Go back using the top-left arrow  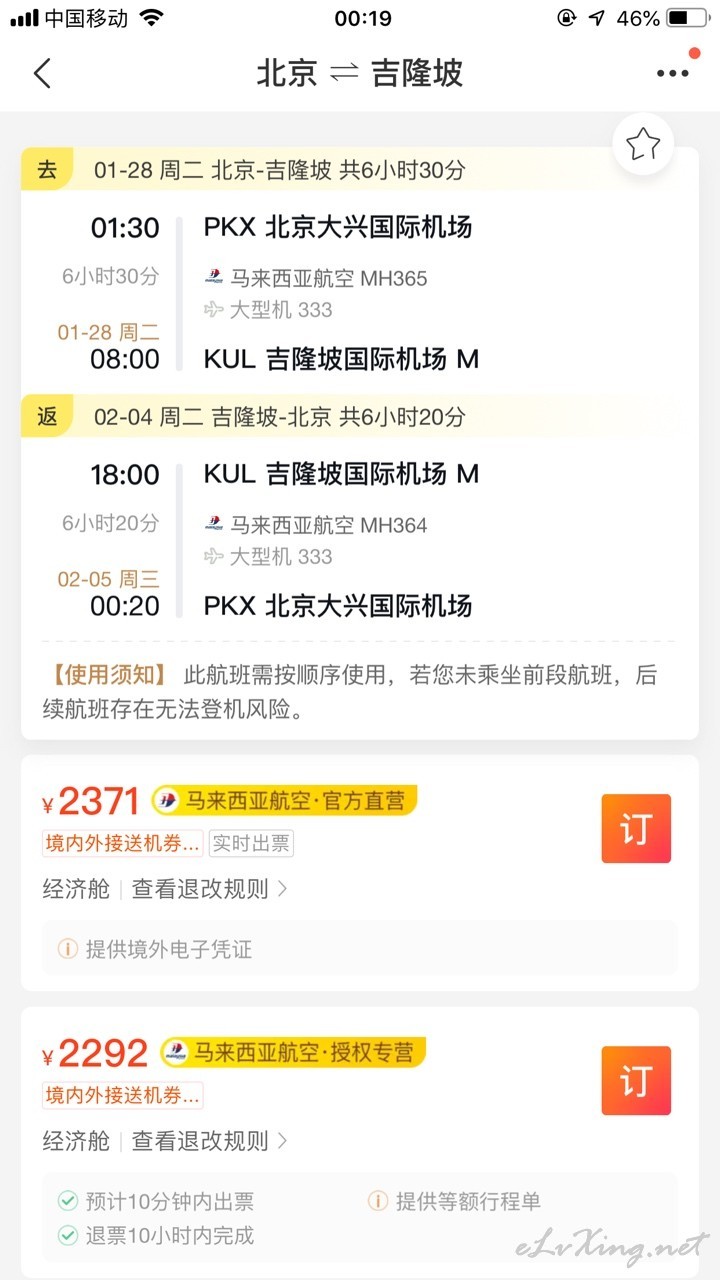pyautogui.click(x=42, y=73)
